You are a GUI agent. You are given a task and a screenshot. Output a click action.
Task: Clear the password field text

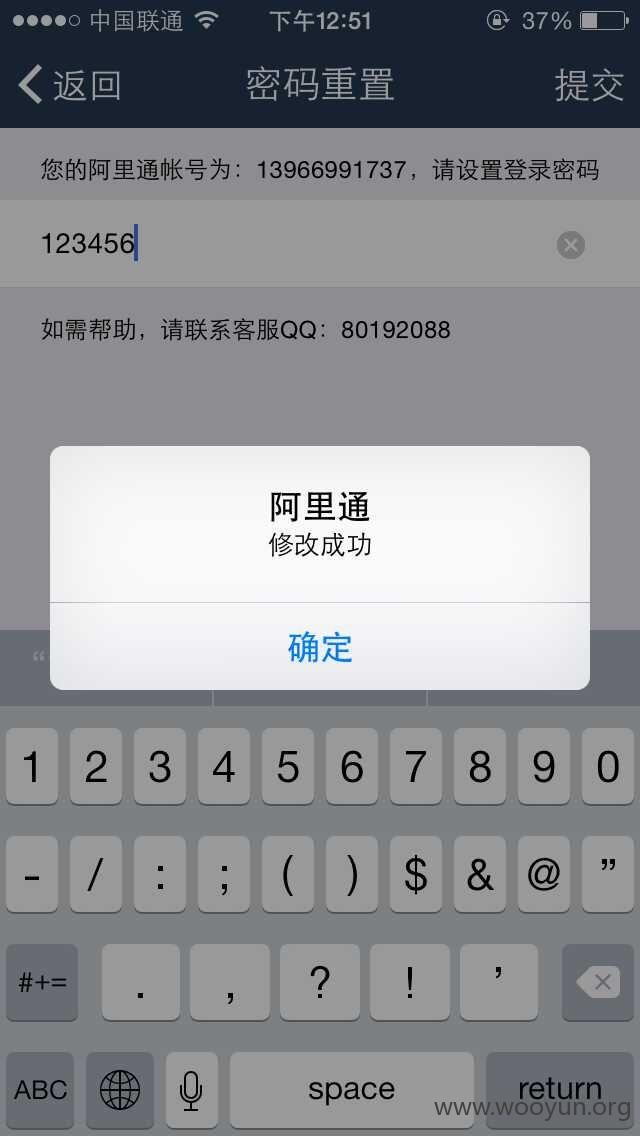click(x=570, y=245)
